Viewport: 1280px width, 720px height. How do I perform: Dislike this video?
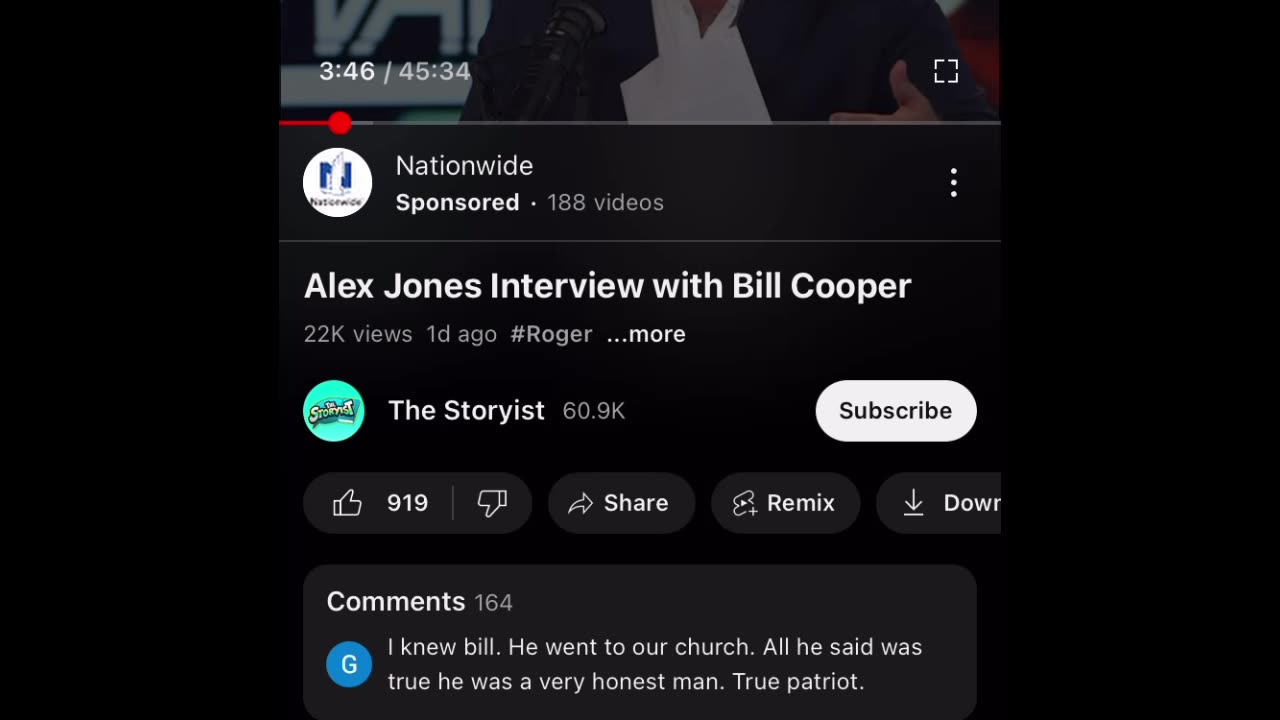tap(492, 503)
